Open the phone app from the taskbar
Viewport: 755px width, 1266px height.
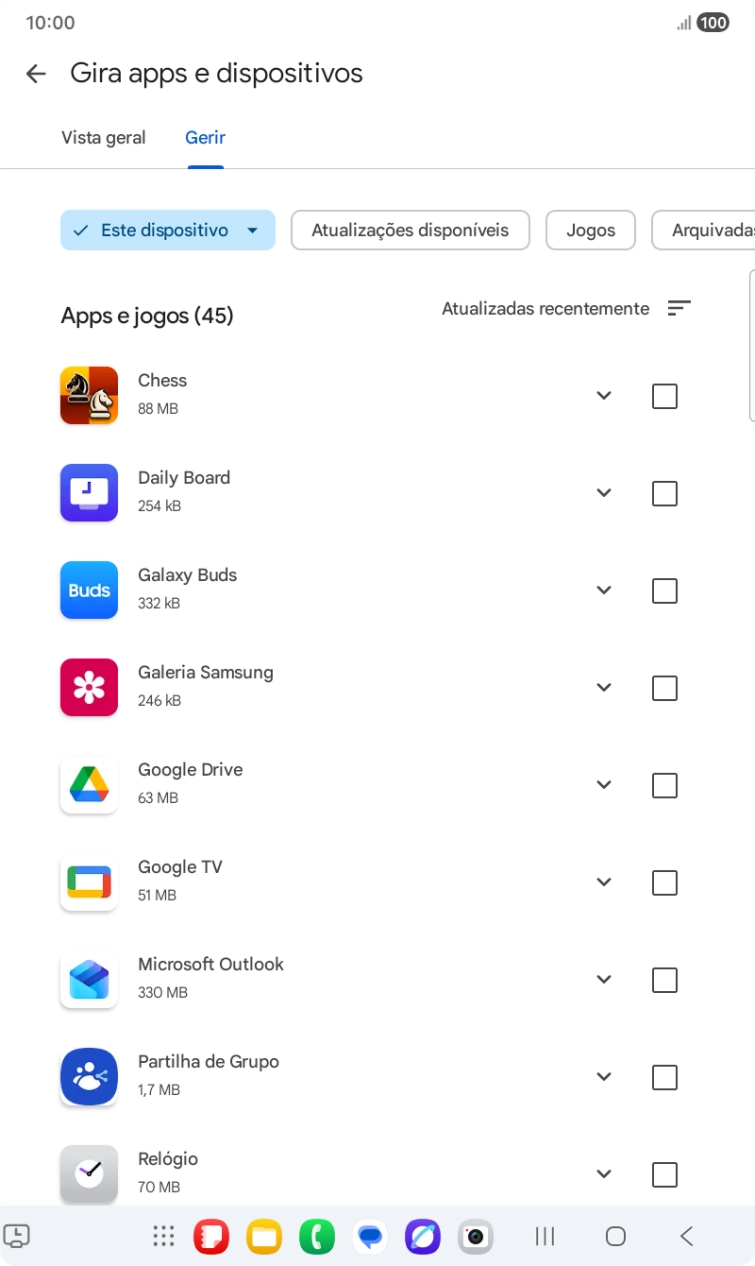coord(316,1236)
